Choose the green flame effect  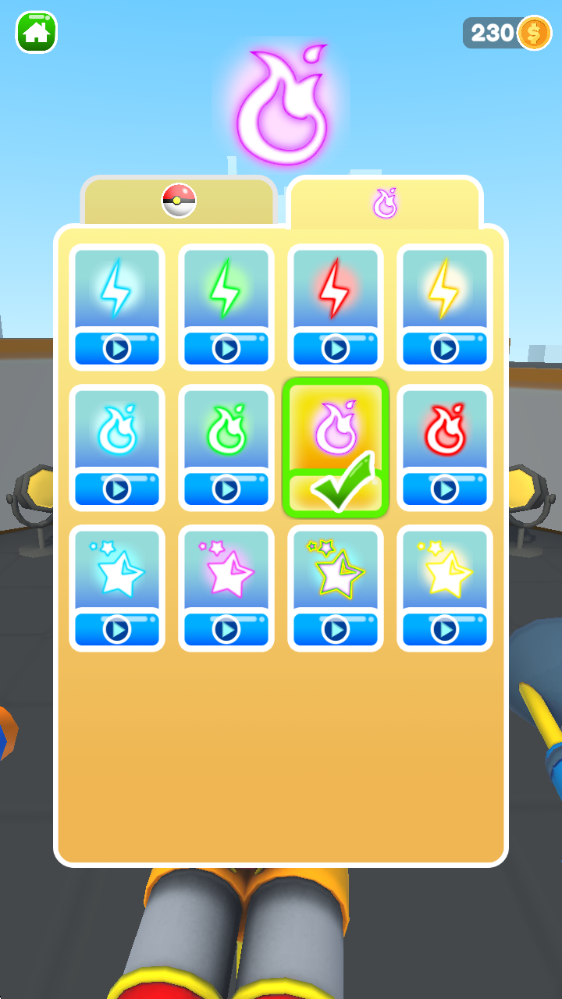(226, 448)
